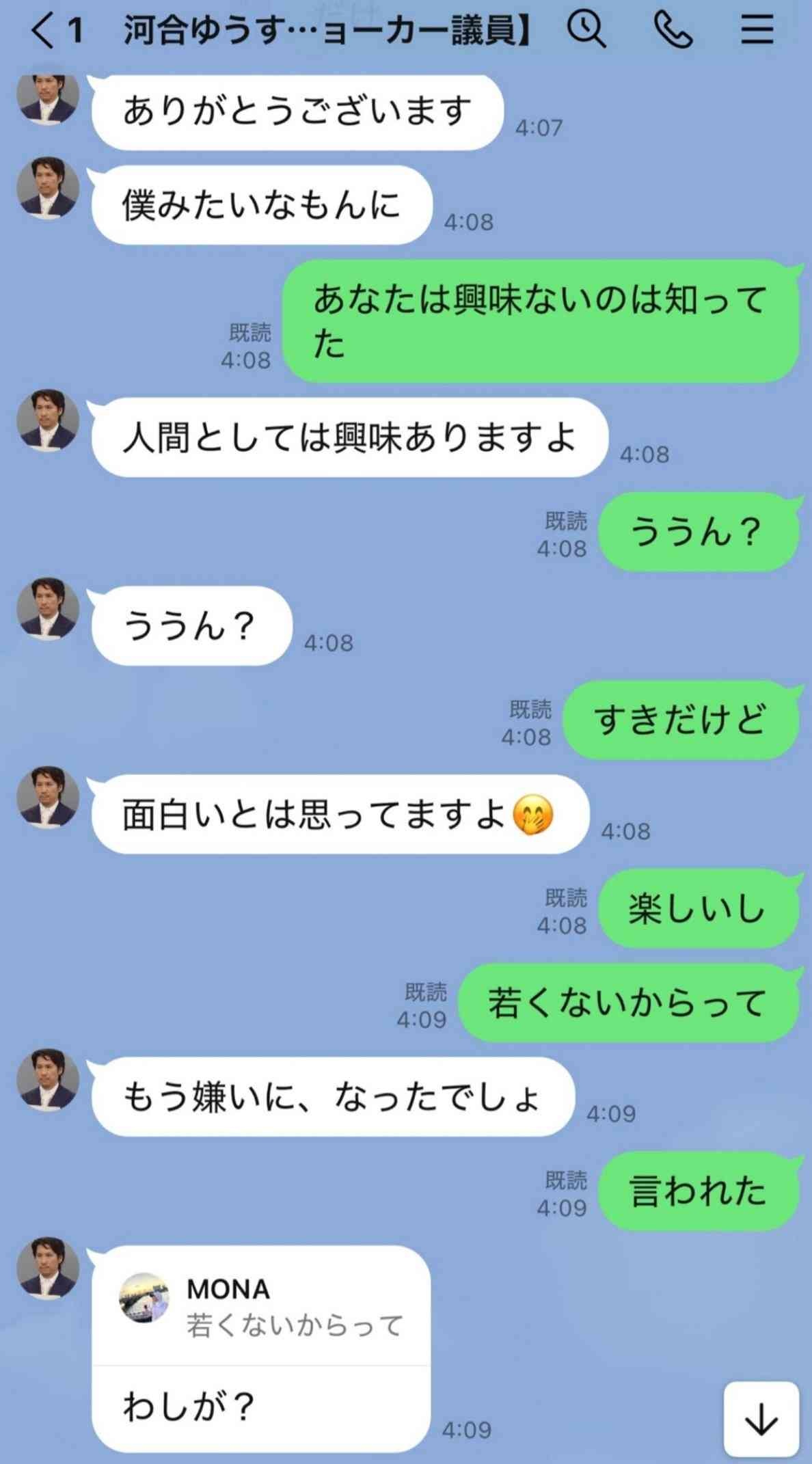Go back to the chat list
This screenshot has height=1464, width=812.
[42, 31]
